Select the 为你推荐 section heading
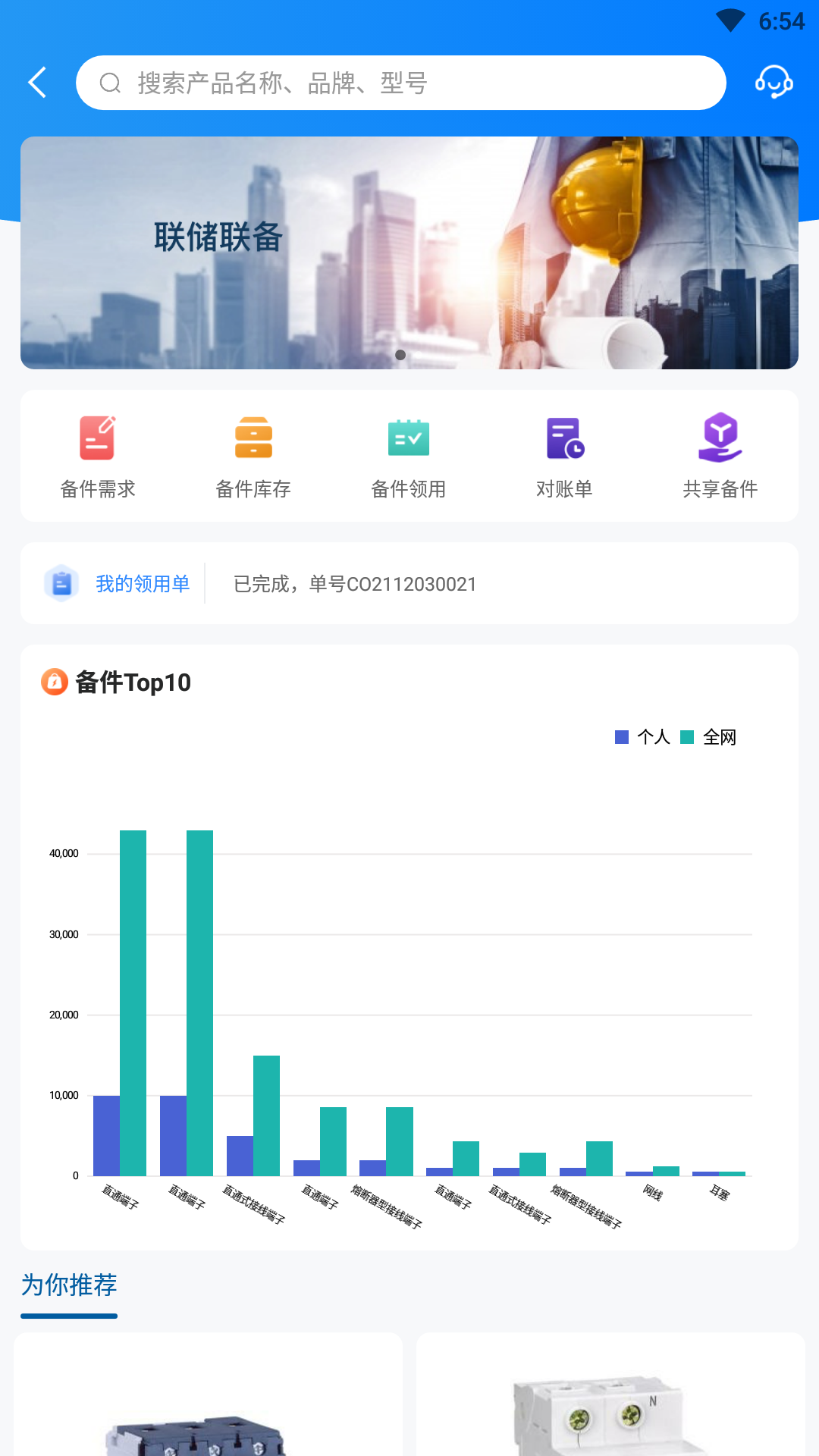819x1456 pixels. point(69,1285)
